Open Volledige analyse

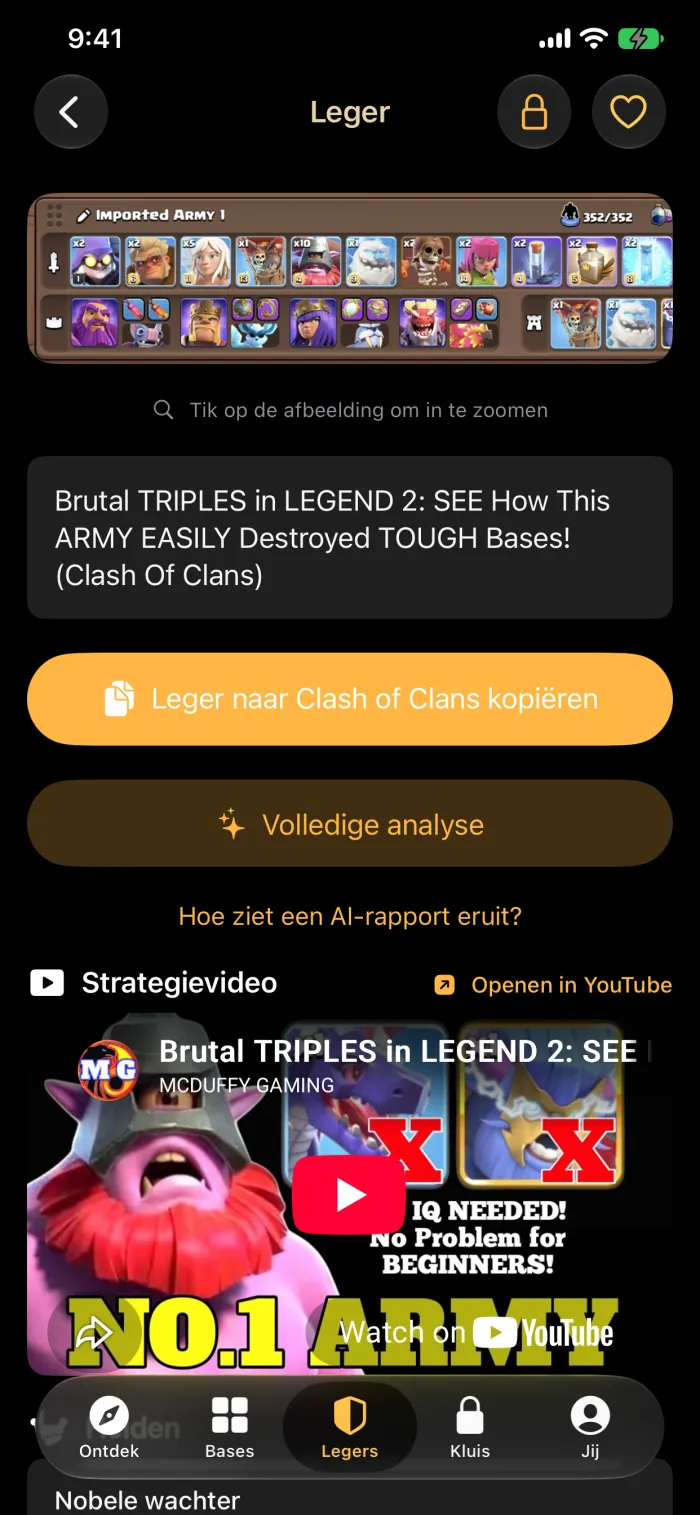[x=350, y=824]
